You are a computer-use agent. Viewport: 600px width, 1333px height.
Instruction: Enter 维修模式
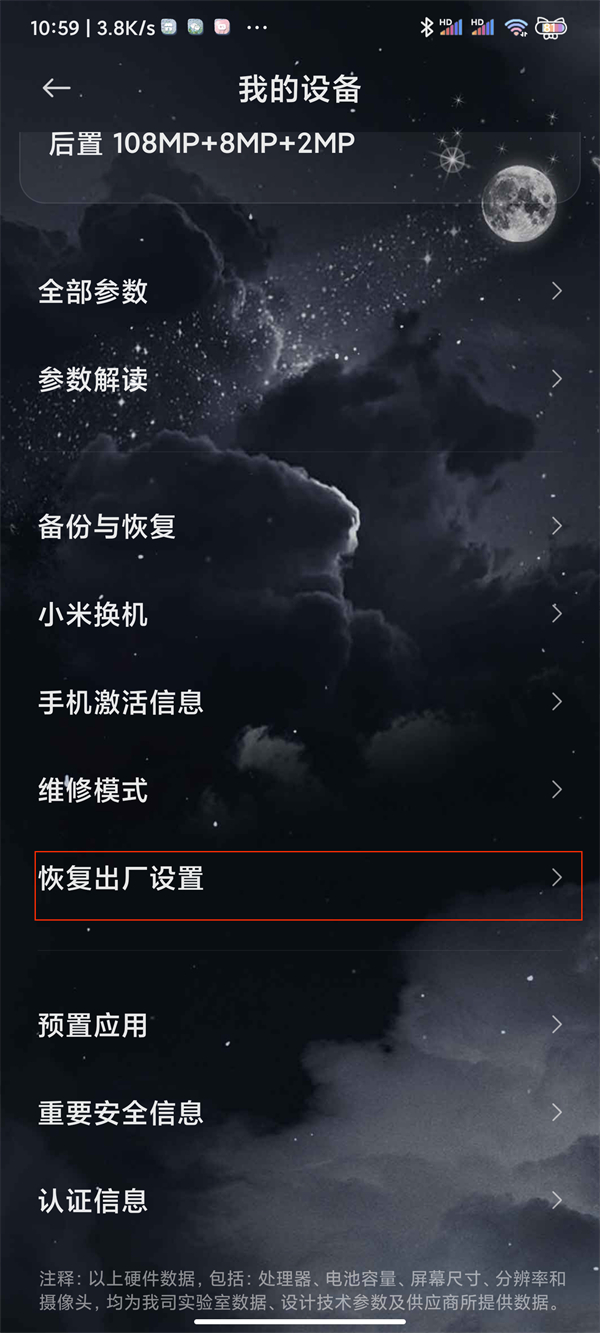coord(300,790)
